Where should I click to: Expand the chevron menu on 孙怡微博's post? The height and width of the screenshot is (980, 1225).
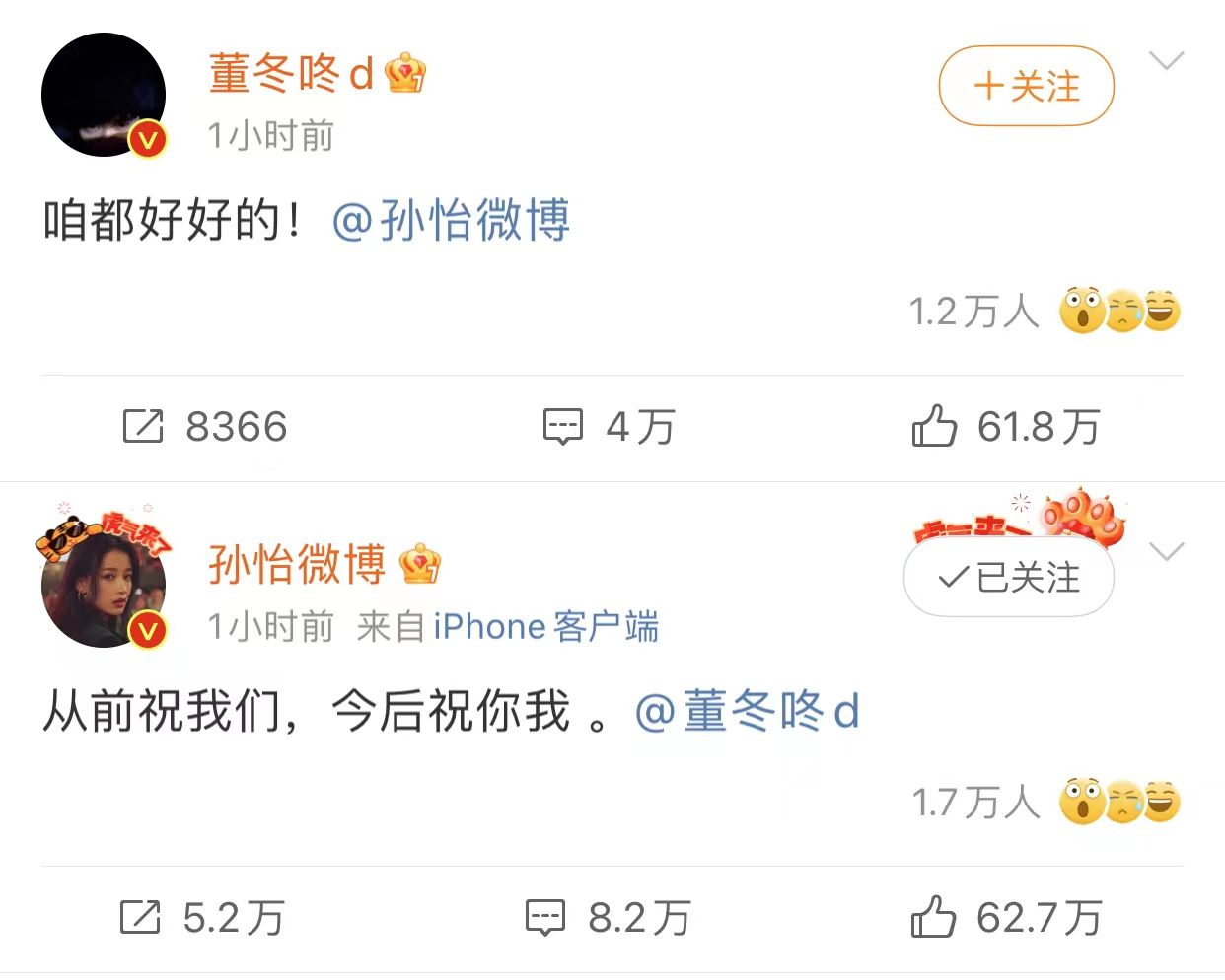click(x=1167, y=552)
